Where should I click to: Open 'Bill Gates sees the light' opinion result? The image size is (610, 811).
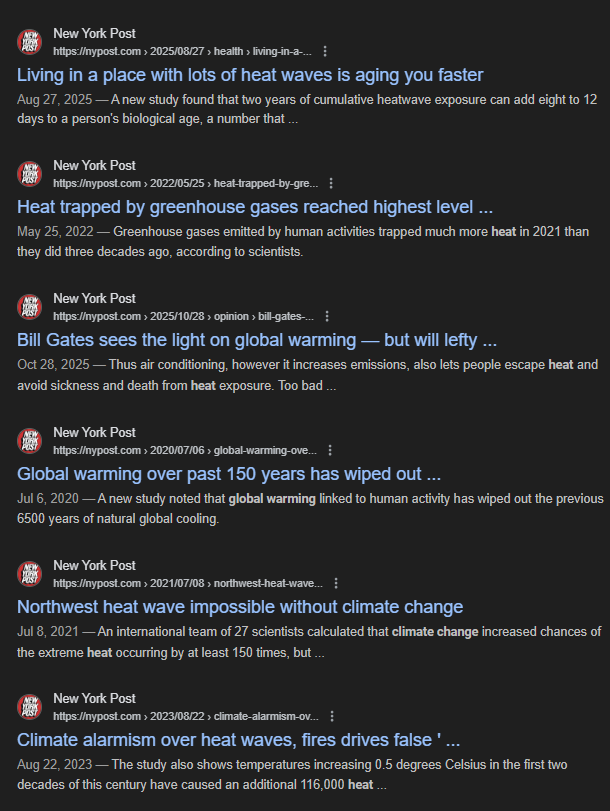pos(257,341)
